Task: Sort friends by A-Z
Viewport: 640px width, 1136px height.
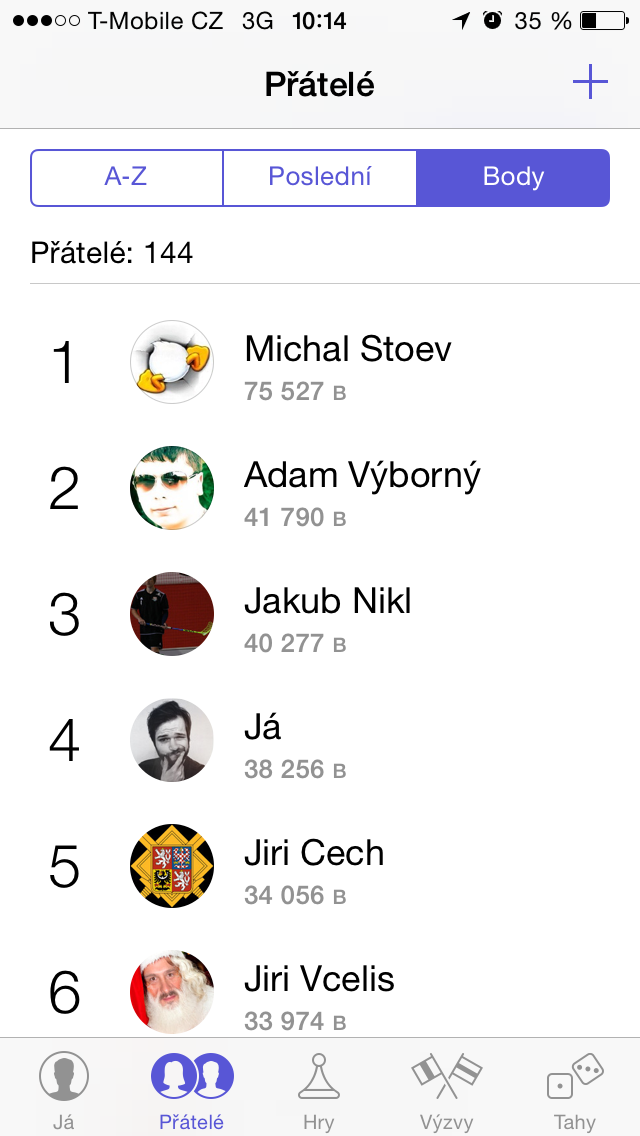Action: point(126,178)
